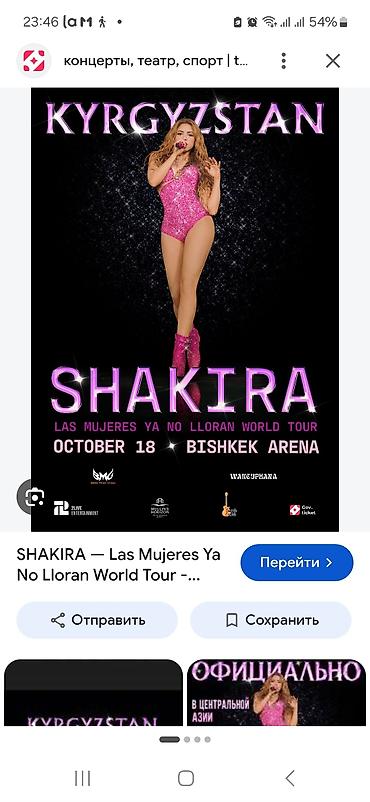Share the image via Отправить
This screenshot has width=370, height=802.
pos(97,620)
